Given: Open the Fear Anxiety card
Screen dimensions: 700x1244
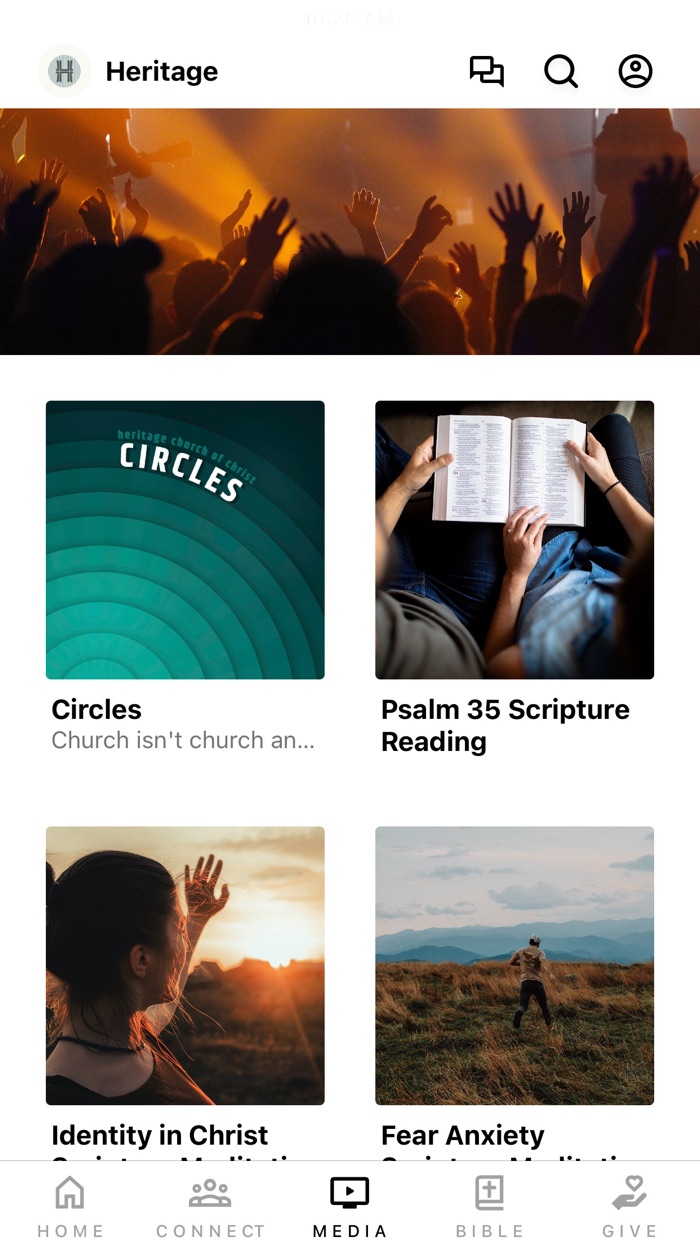Looking at the screenshot, I should (x=514, y=965).
